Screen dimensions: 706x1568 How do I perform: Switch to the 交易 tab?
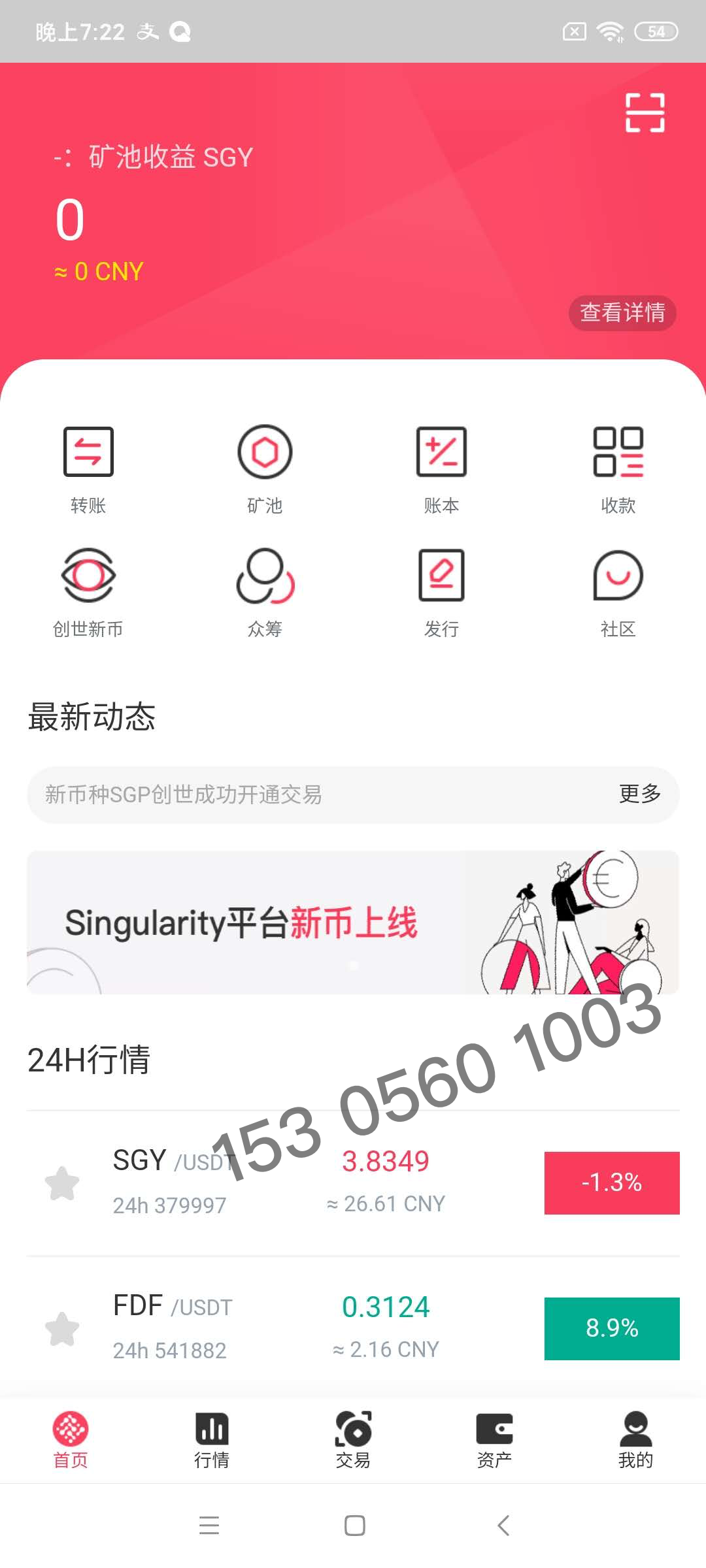tap(353, 1439)
